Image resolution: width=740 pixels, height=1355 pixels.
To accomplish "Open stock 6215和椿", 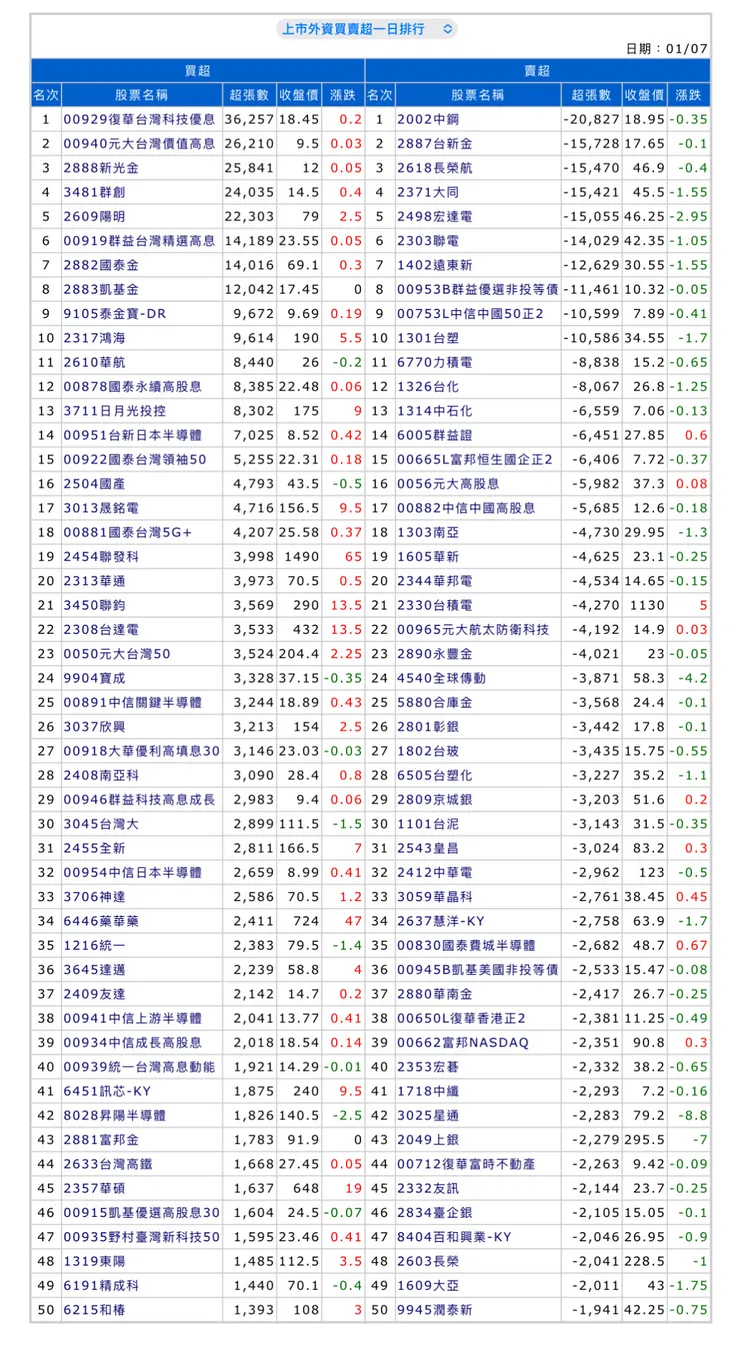I will (94, 1310).
